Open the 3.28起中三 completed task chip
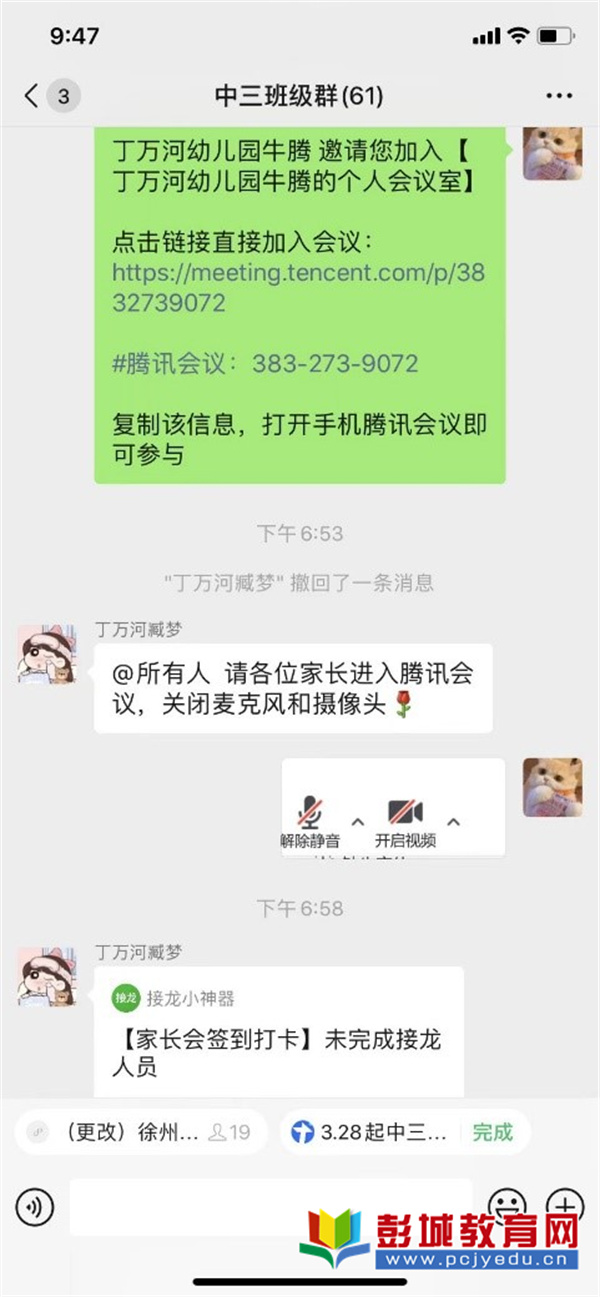This screenshot has height=1297, width=600. [403, 1132]
